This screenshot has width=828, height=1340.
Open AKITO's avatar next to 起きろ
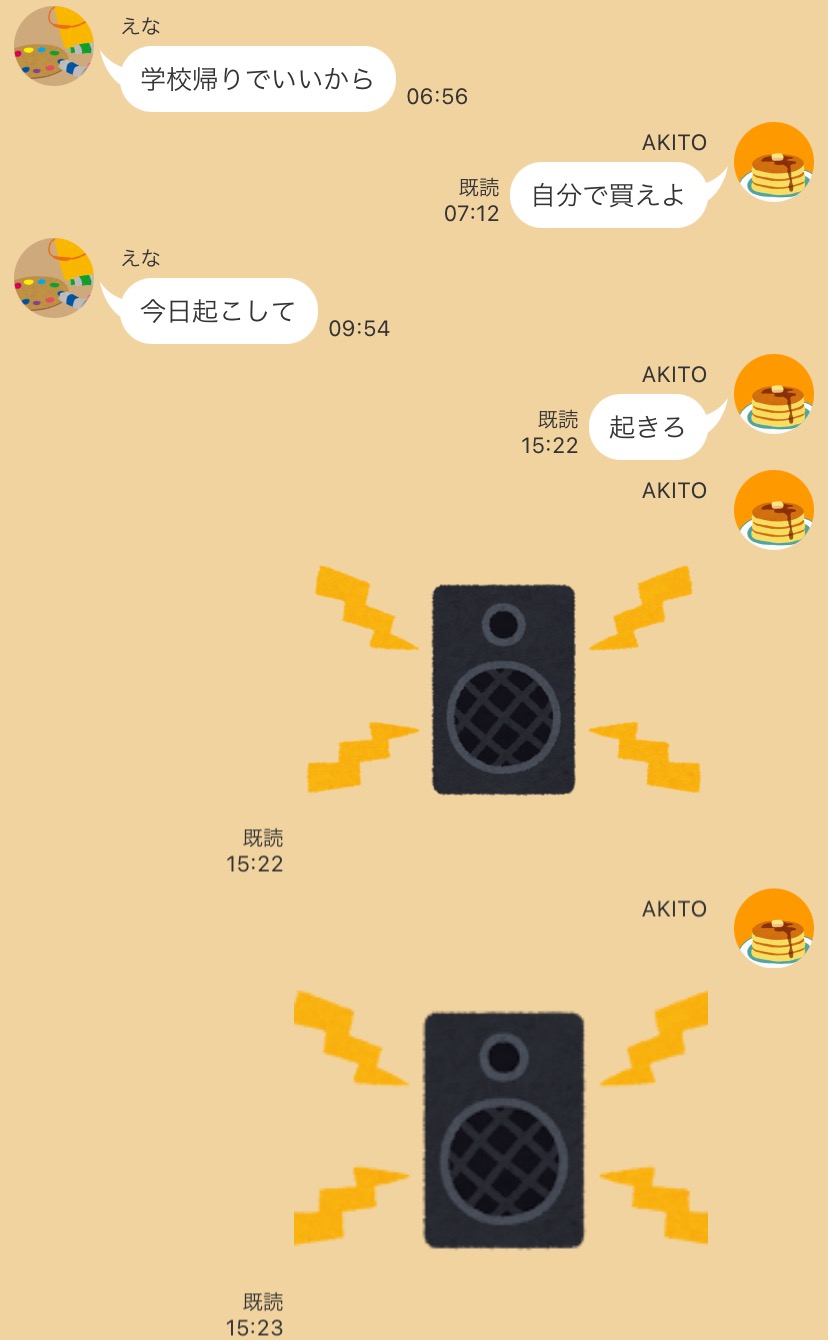(x=773, y=394)
